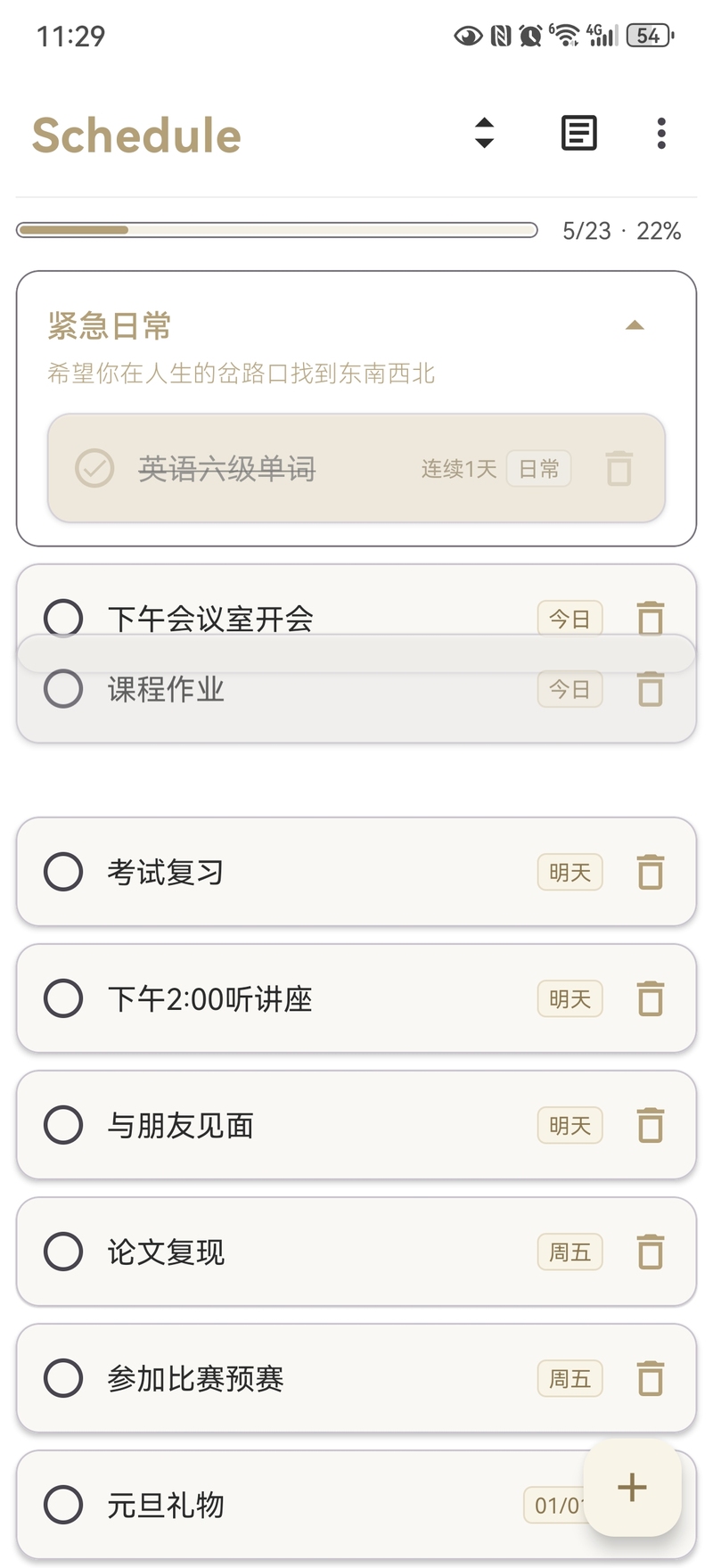Image resolution: width=713 pixels, height=1568 pixels.
Task: Delete the 下午会议室开会 task
Action: tap(651, 618)
